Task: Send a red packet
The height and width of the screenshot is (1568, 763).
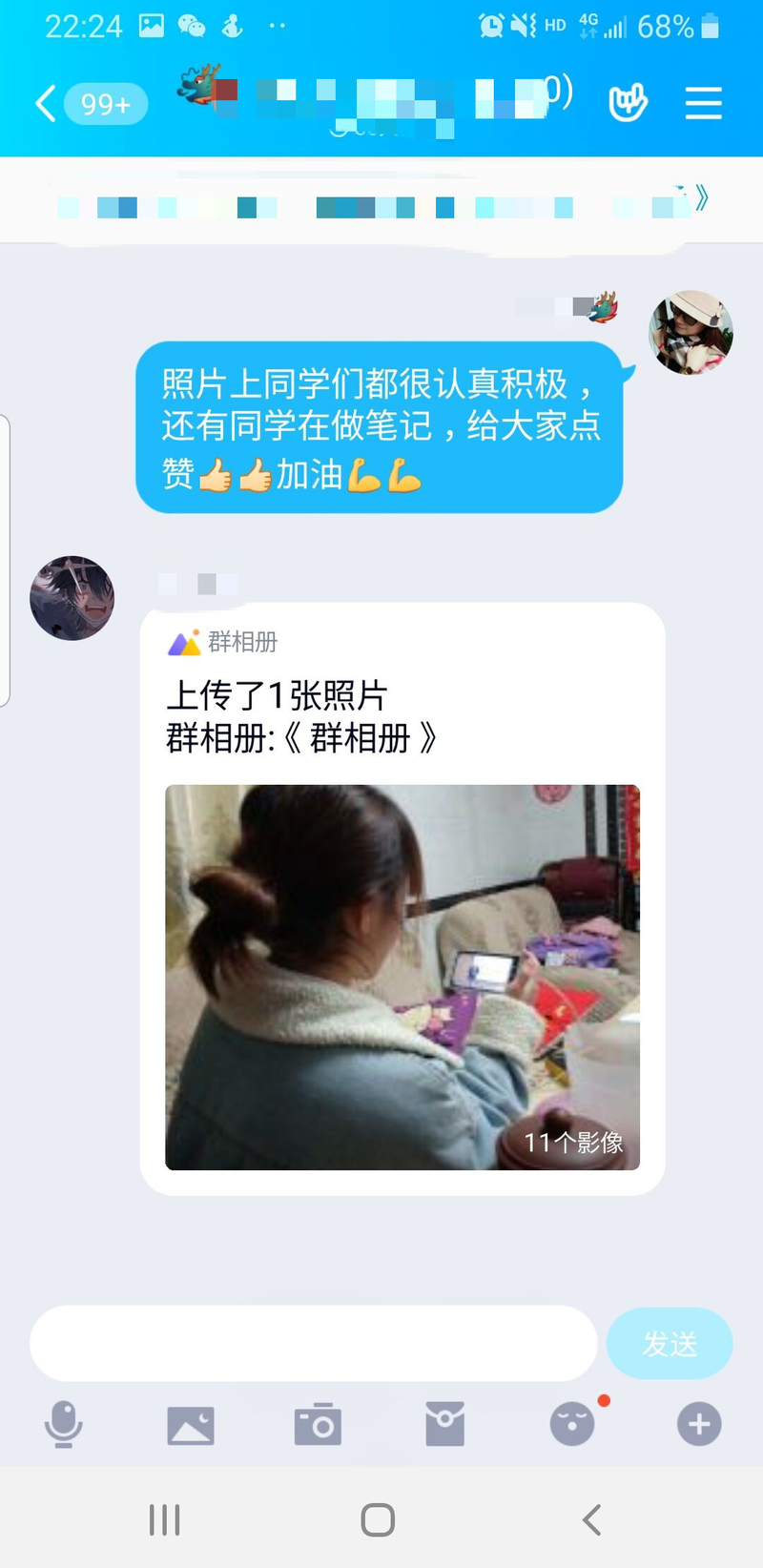Action: (444, 1425)
